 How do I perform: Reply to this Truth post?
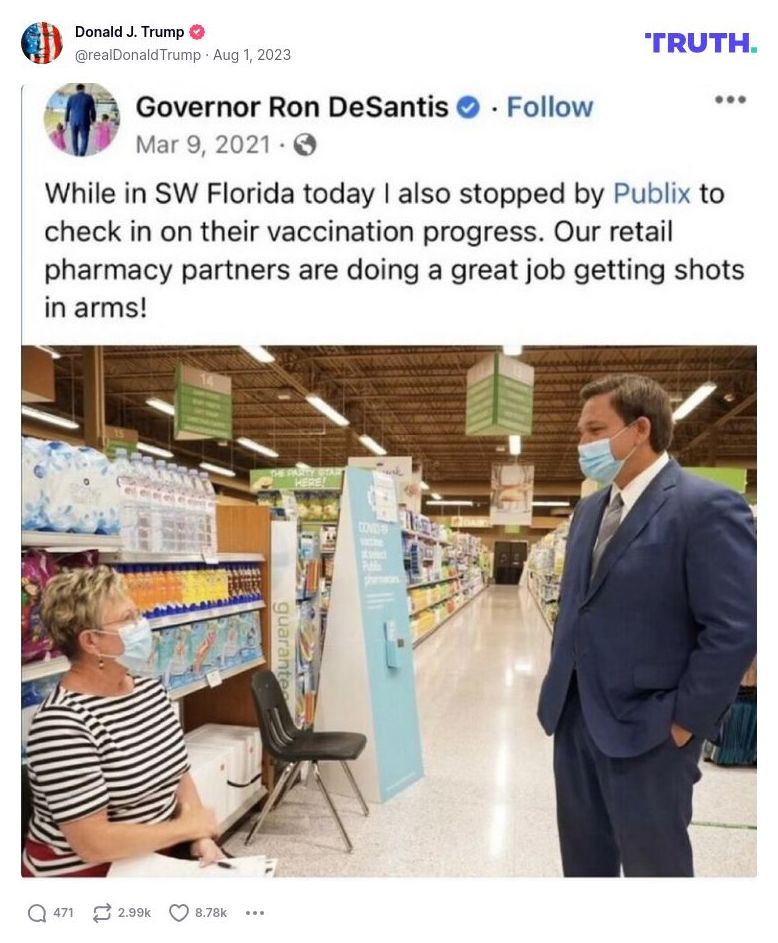click(38, 913)
